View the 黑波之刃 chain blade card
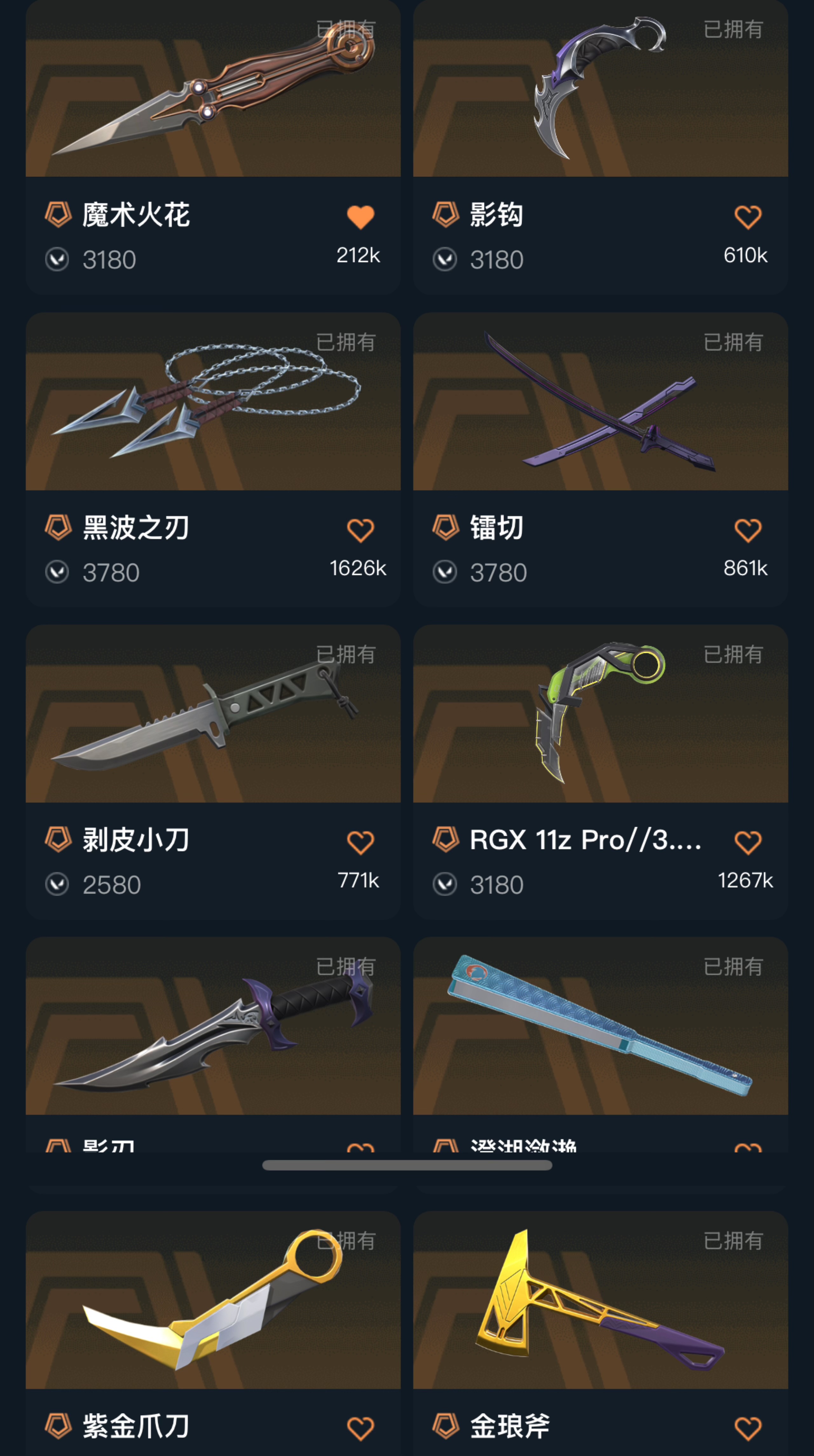Screen dimensions: 814x1456 tap(213, 403)
